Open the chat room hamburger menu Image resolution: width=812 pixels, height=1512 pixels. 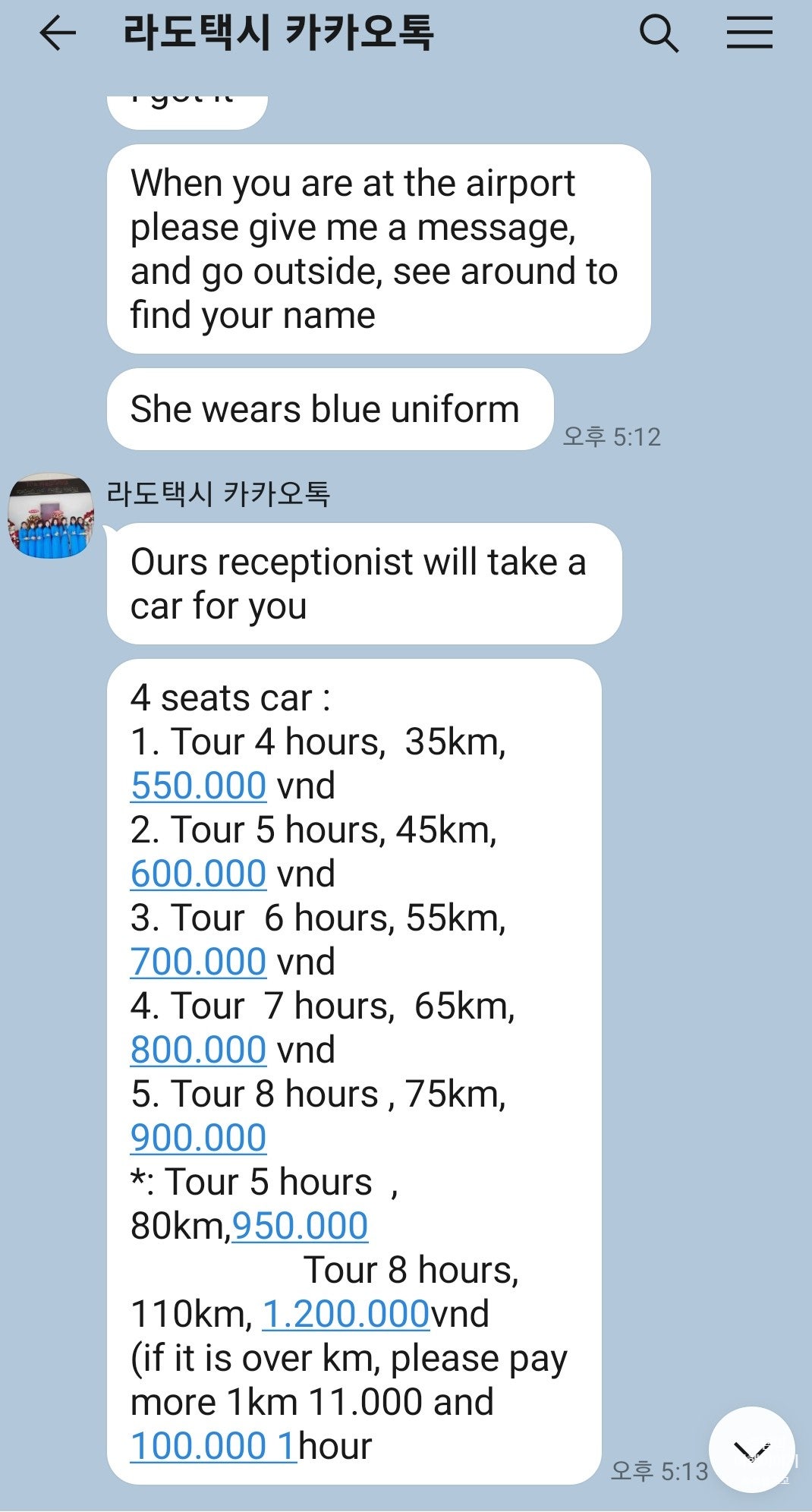[x=749, y=33]
